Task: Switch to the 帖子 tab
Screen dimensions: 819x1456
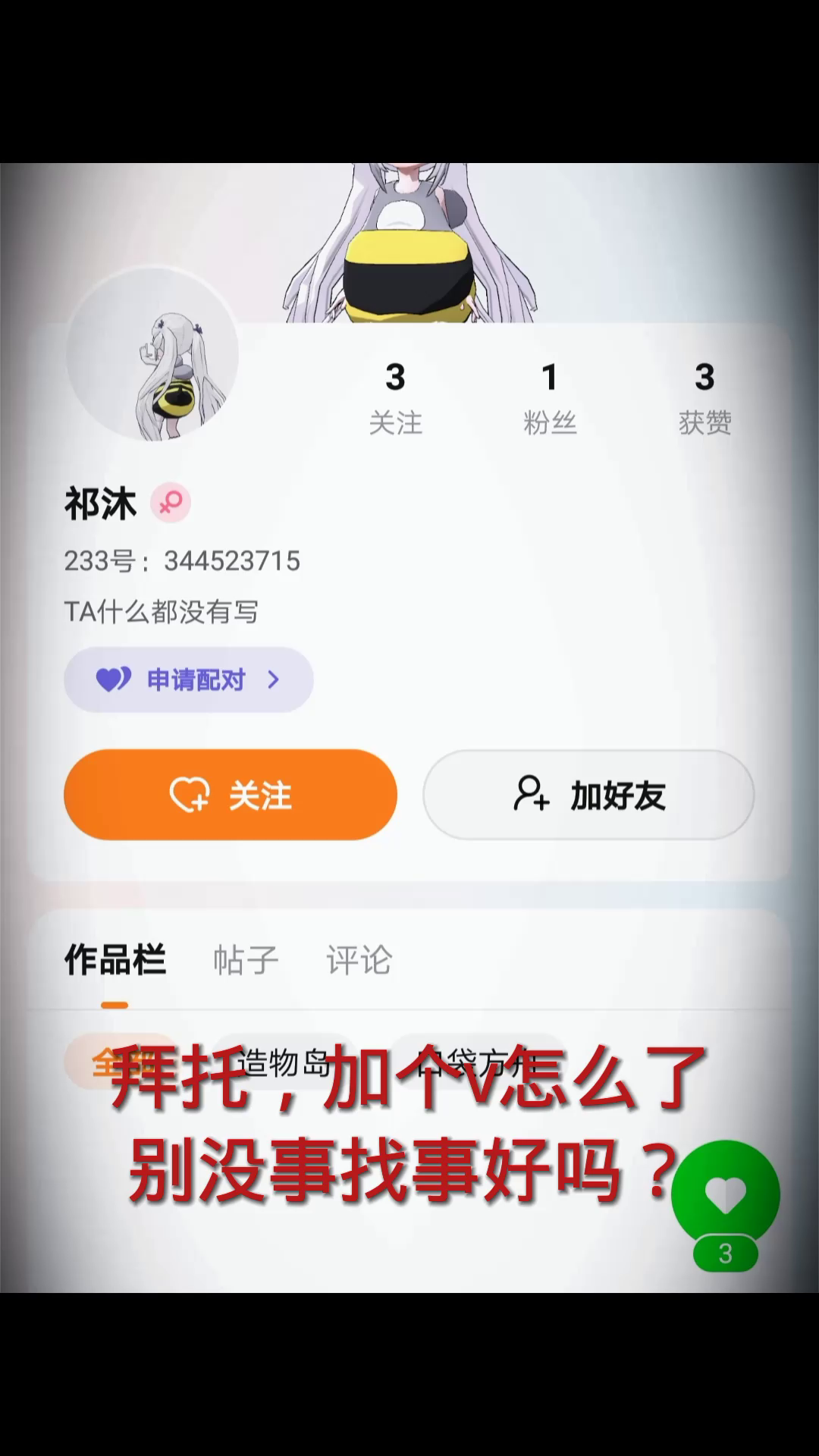Action: point(246,960)
